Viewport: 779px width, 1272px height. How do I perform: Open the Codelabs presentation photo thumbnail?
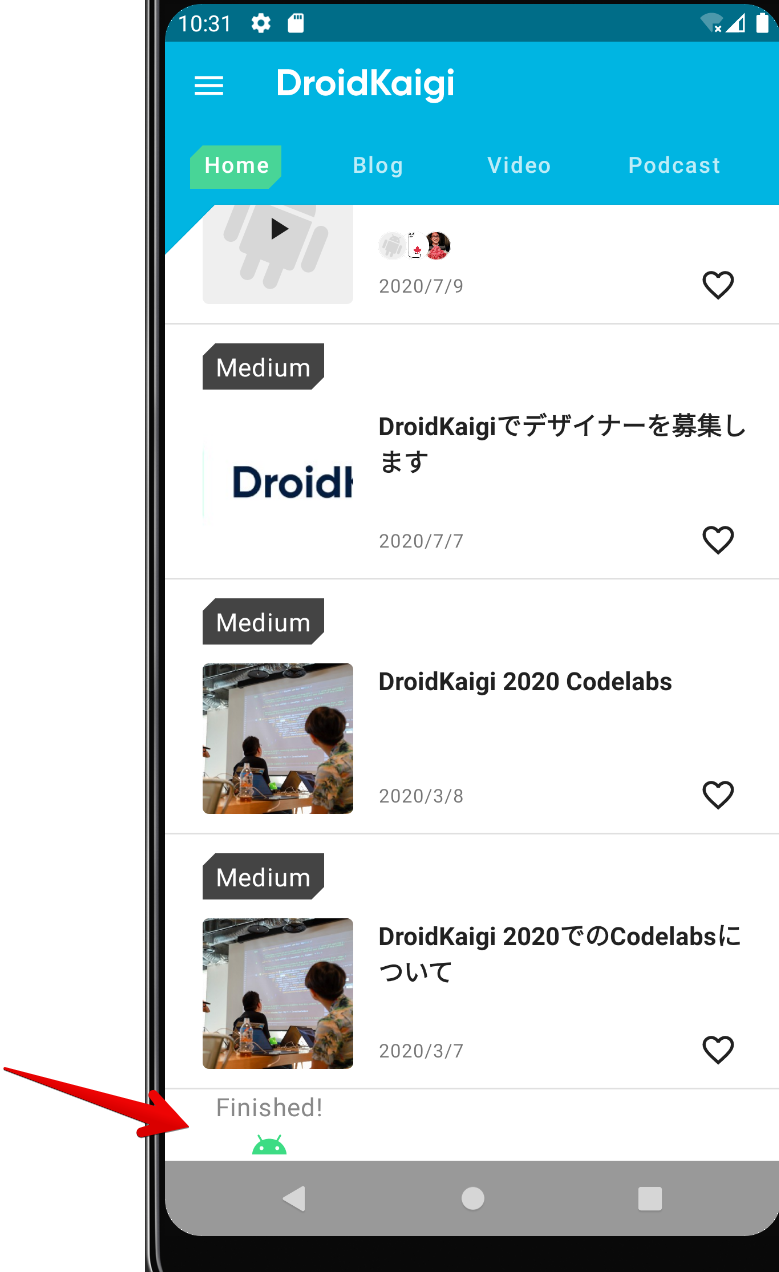[277, 738]
